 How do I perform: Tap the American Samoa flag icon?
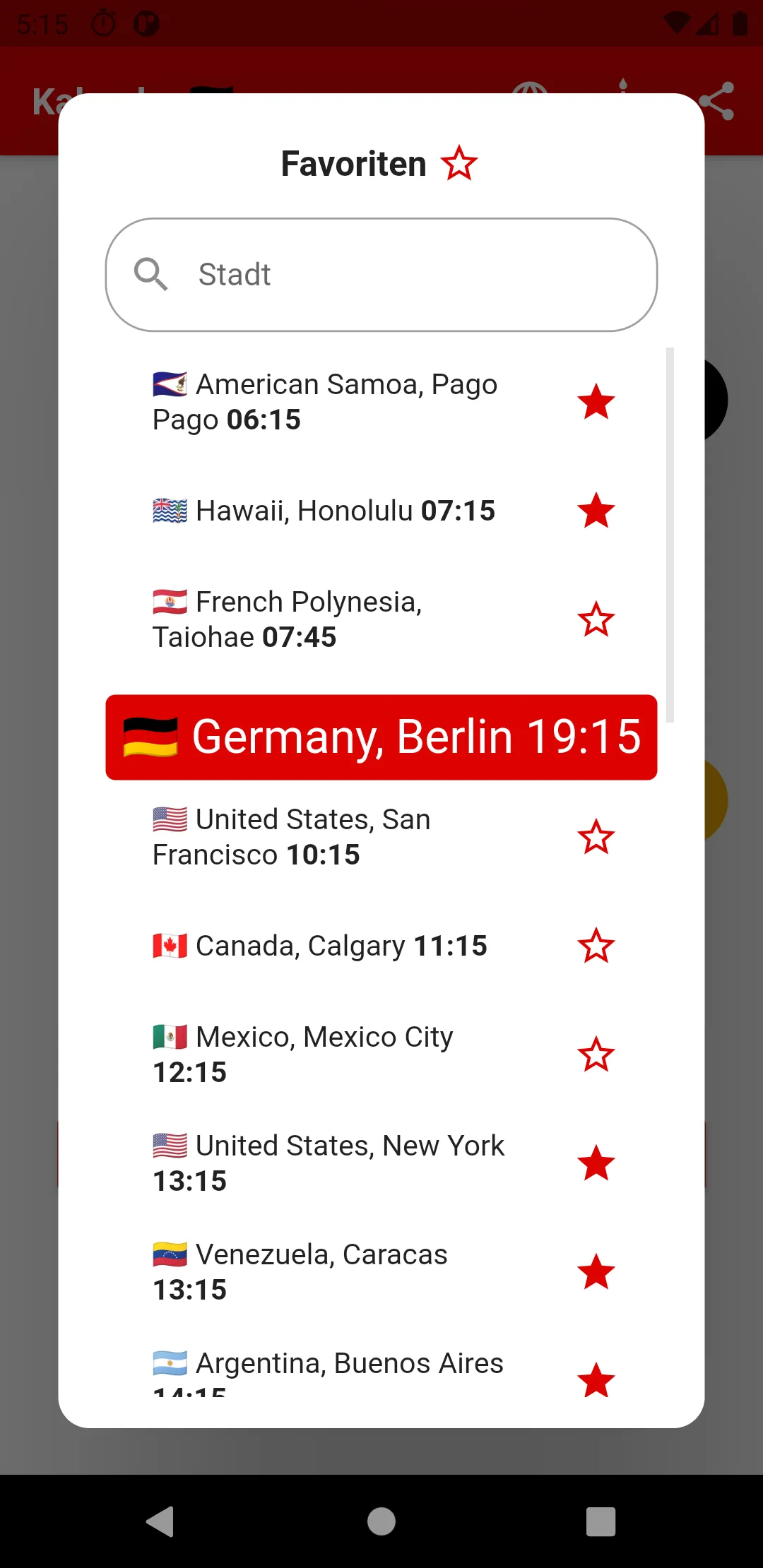pos(169,384)
